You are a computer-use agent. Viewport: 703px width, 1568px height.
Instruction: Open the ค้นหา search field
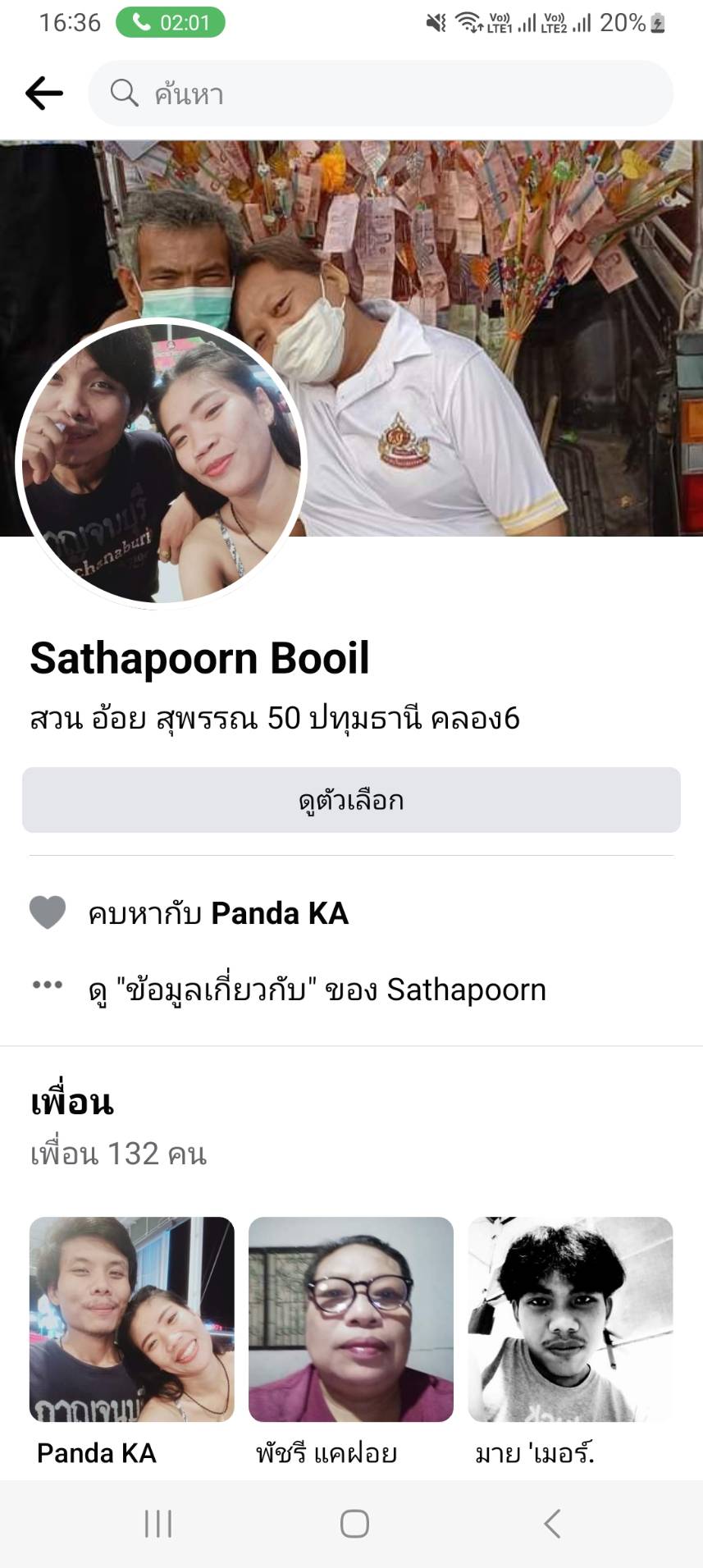click(381, 94)
